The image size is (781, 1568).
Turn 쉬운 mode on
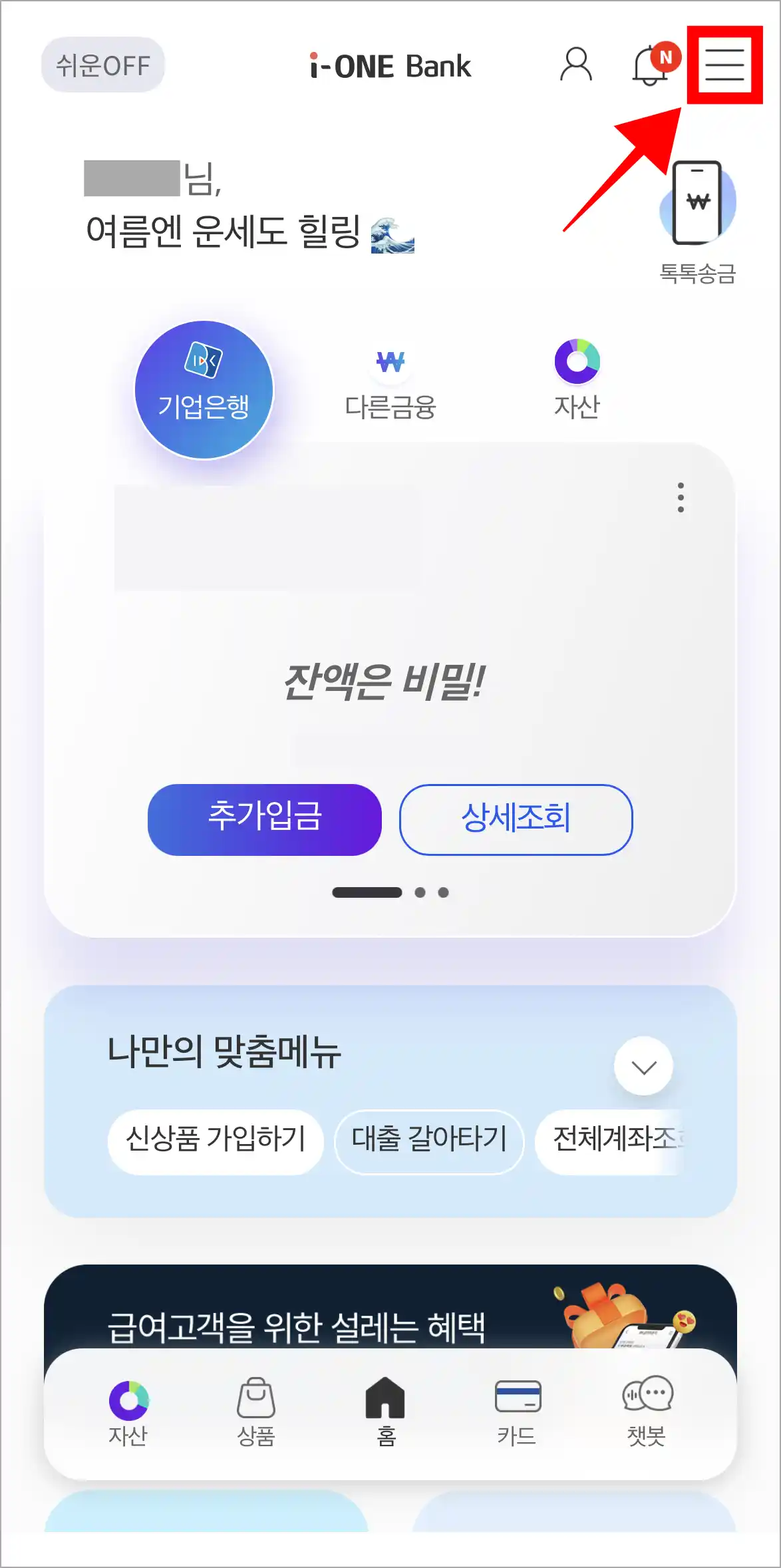click(x=102, y=65)
